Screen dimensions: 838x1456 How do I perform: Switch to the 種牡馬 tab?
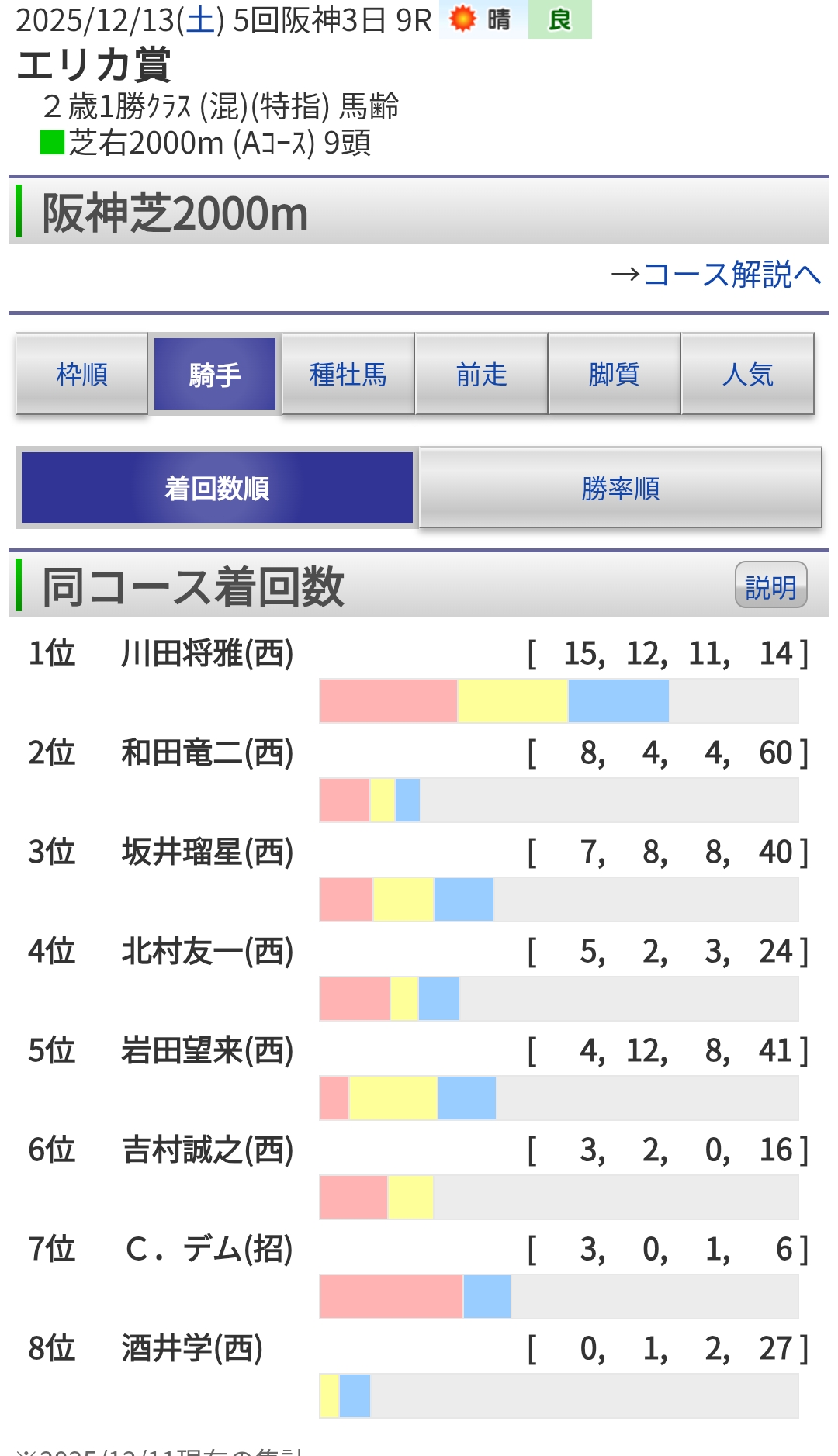pos(348,375)
